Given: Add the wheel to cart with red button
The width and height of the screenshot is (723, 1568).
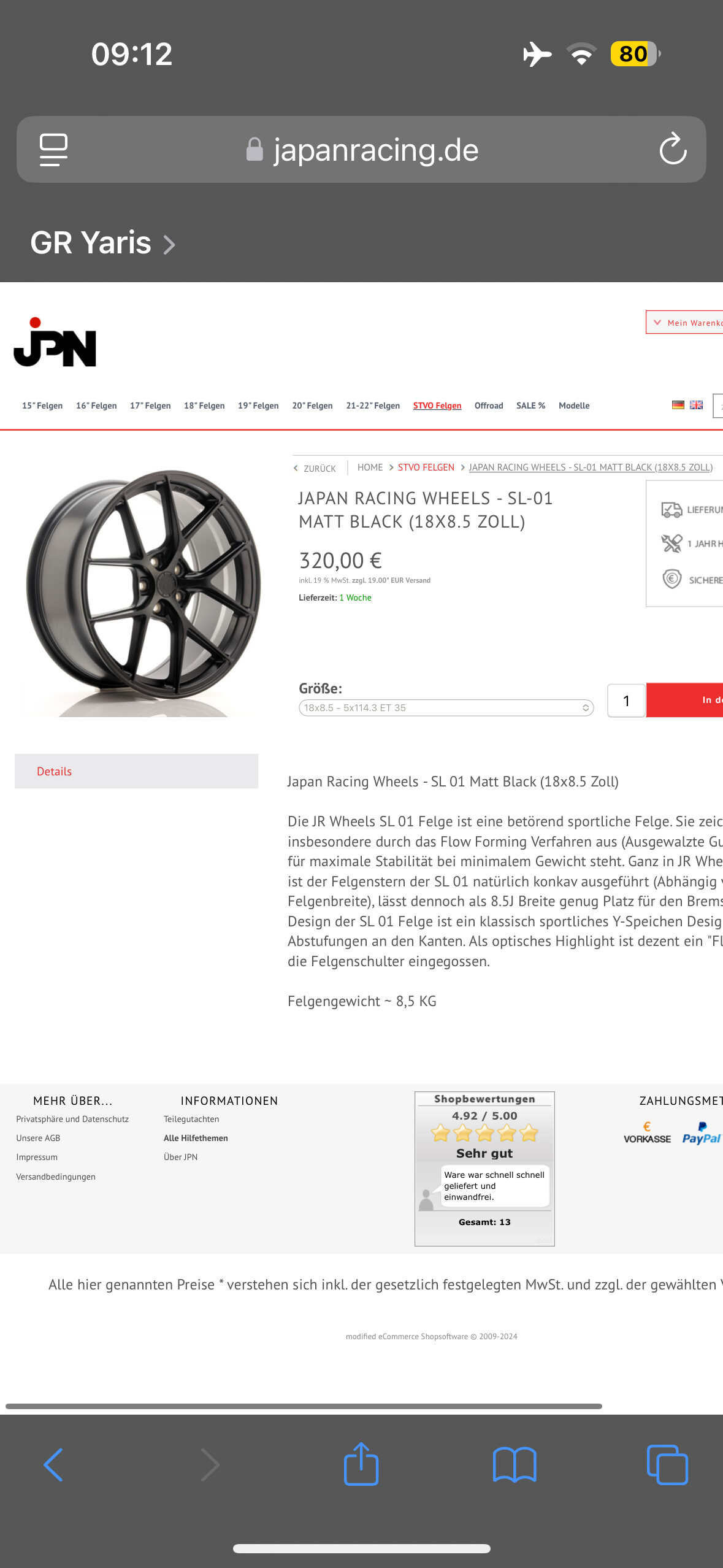Looking at the screenshot, I should [684, 700].
